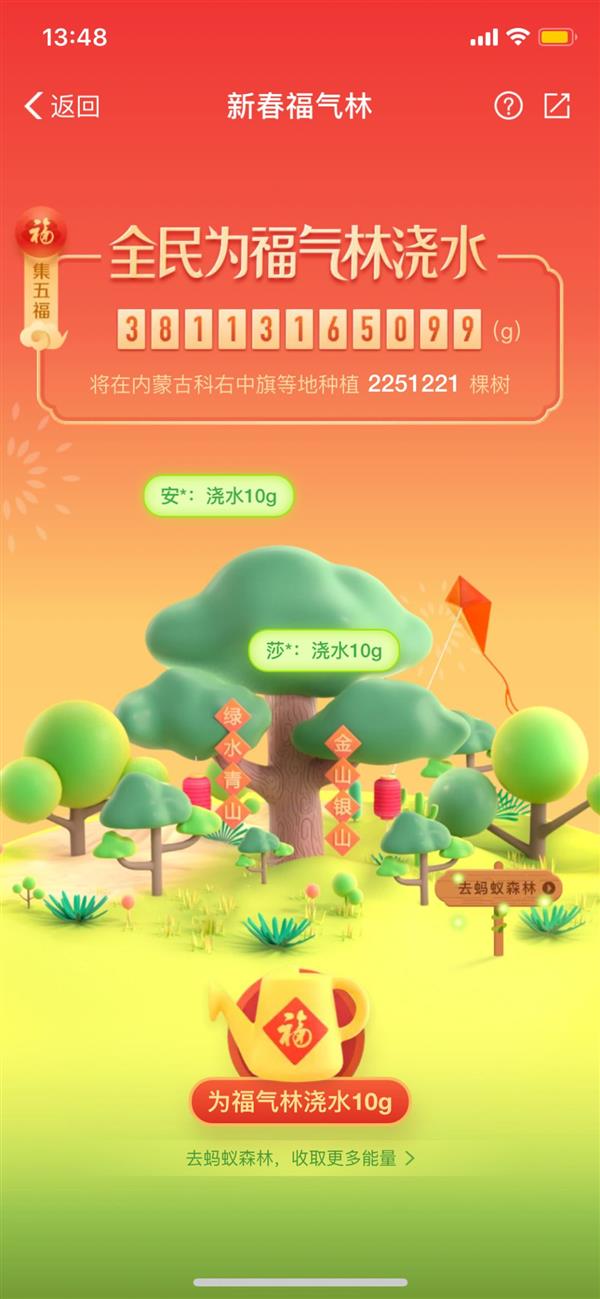
Task: Share this page via the share icon
Action: pyautogui.click(x=556, y=106)
